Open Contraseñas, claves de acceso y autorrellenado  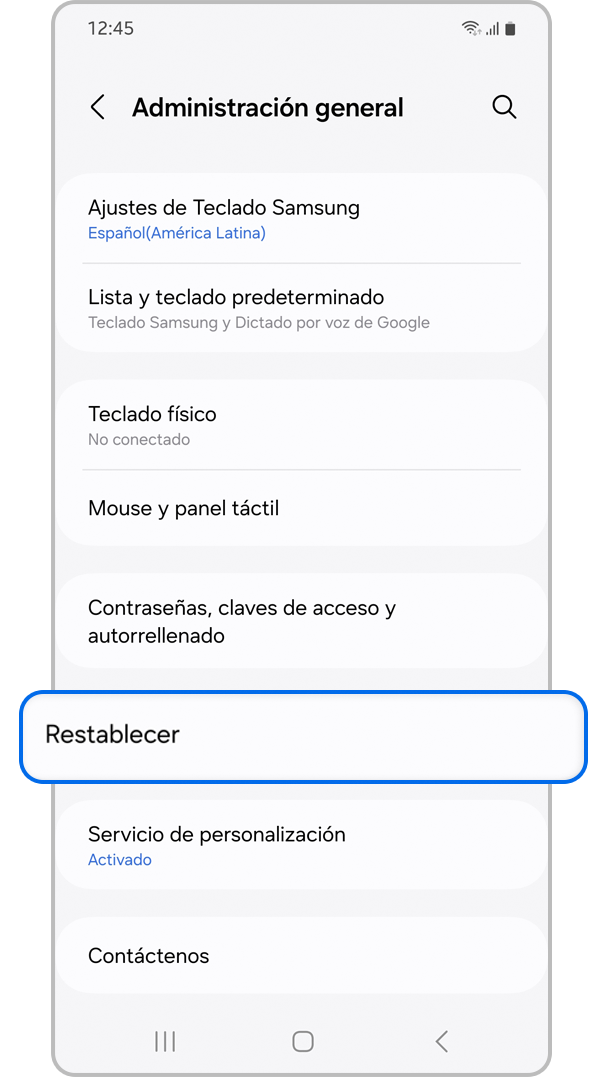[300, 621]
